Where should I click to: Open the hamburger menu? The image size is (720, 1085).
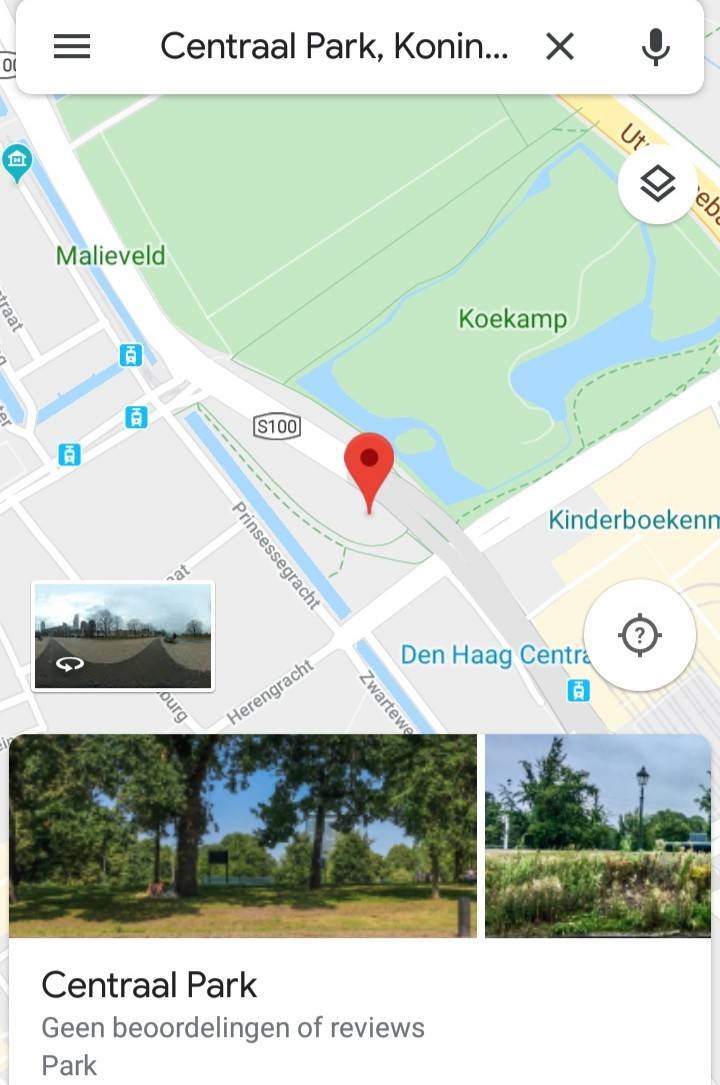pyautogui.click(x=72, y=46)
